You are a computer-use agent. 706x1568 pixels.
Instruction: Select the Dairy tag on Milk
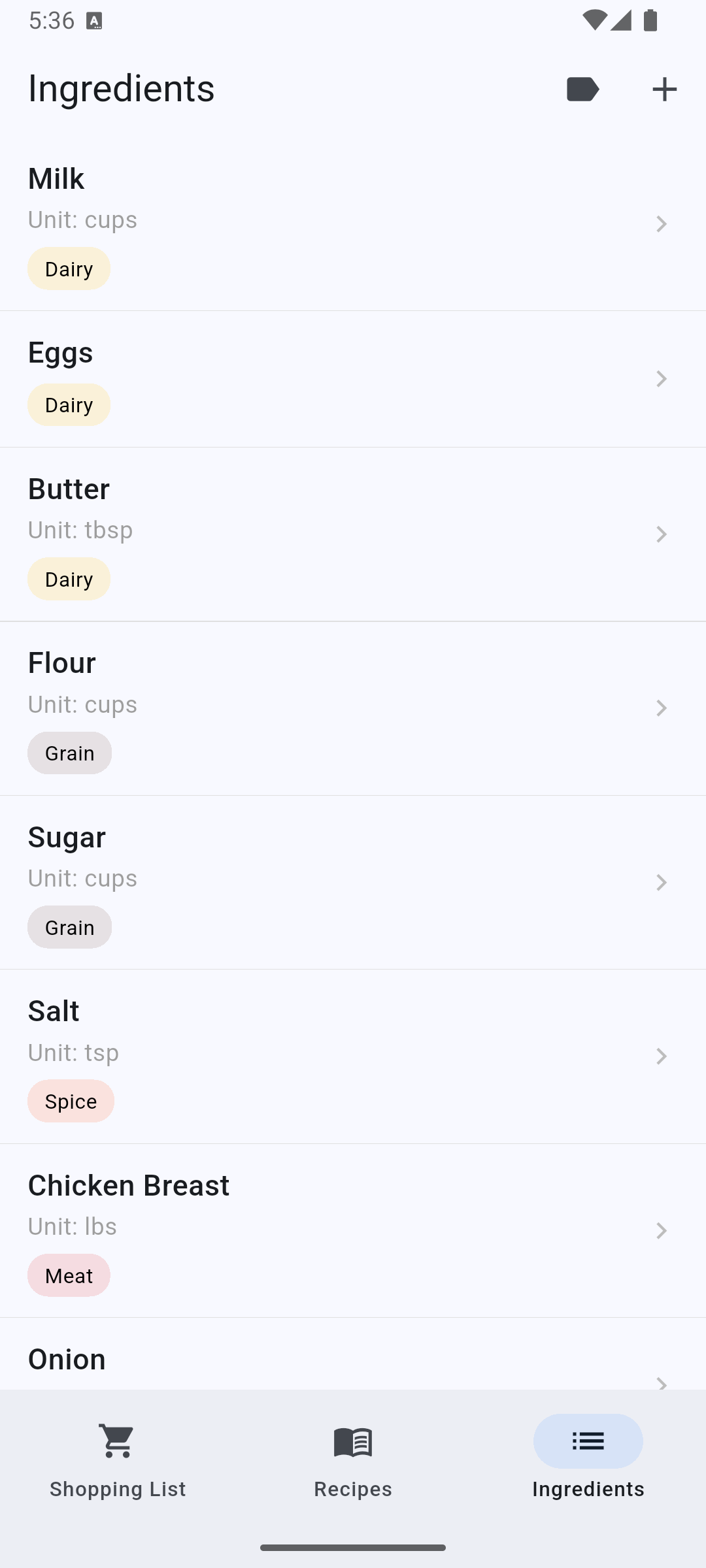coord(69,269)
